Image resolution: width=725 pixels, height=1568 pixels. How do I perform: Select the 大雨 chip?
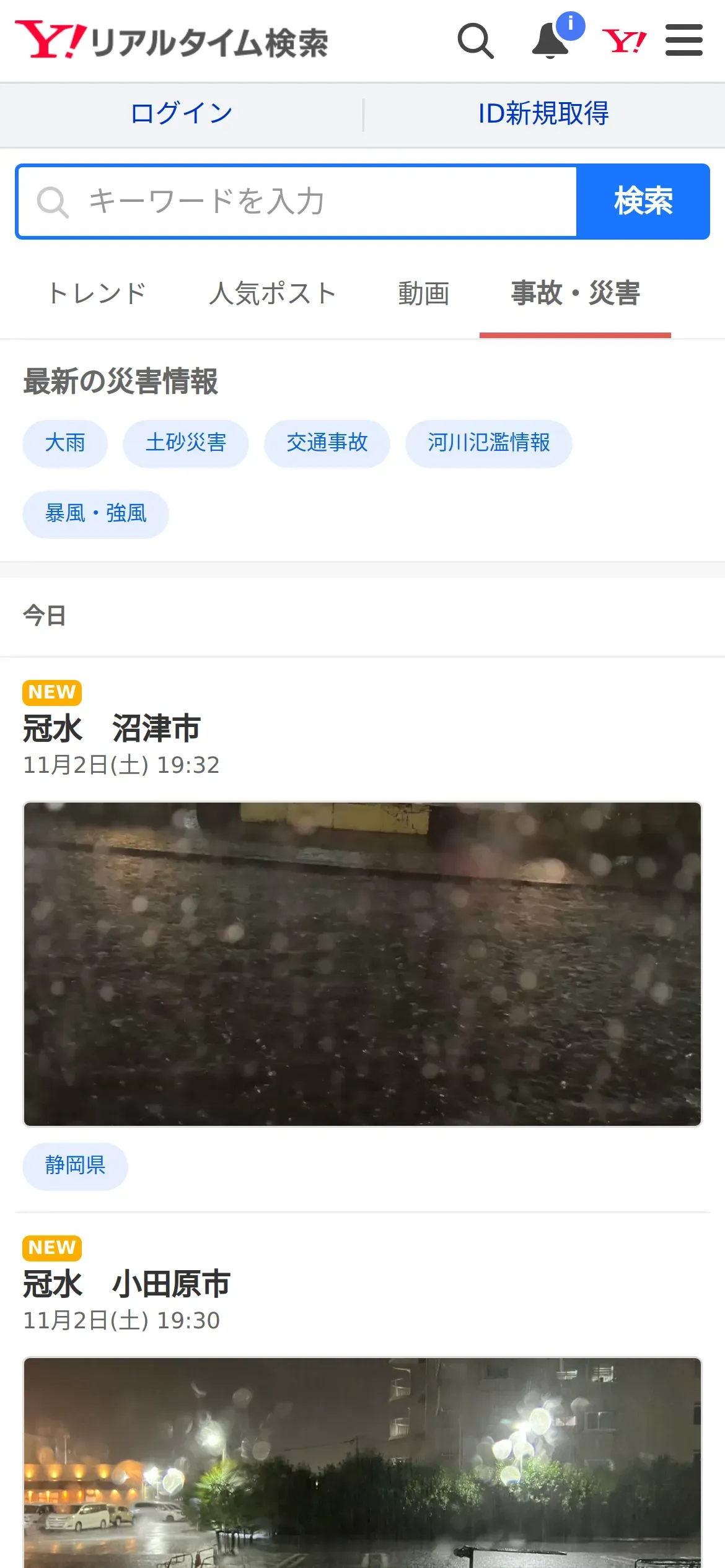point(65,443)
